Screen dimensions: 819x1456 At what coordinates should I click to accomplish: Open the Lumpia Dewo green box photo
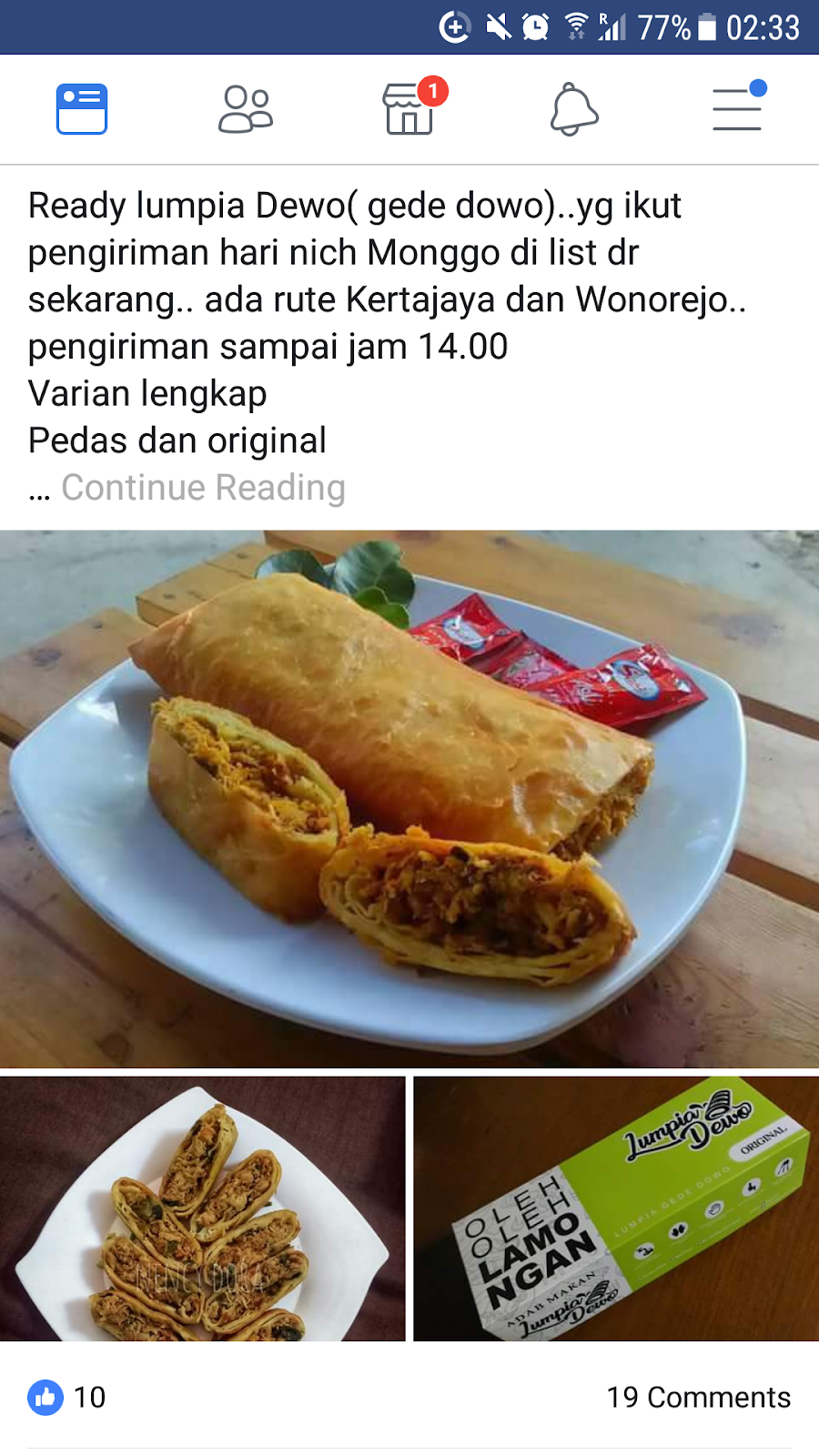[x=616, y=1208]
